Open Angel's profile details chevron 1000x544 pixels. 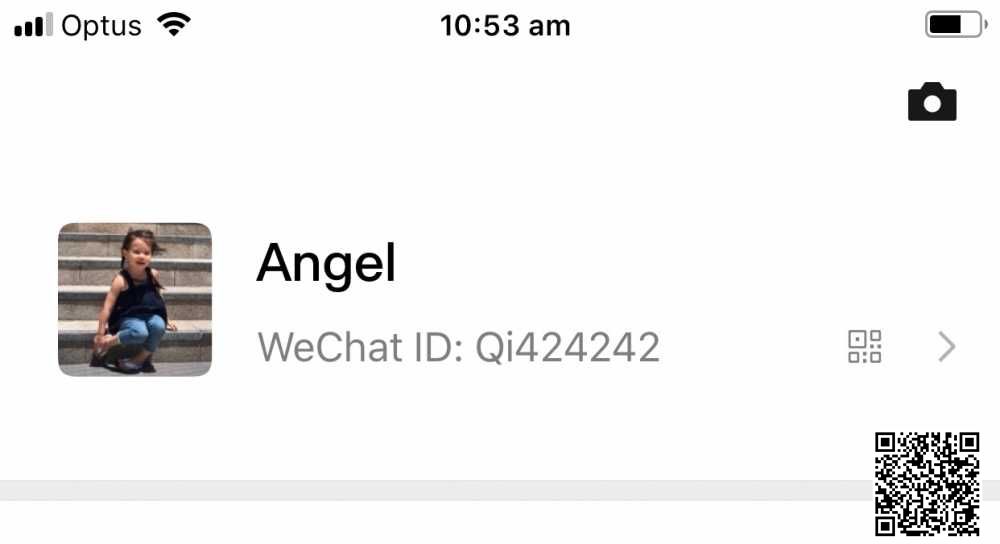pyautogui.click(x=947, y=347)
